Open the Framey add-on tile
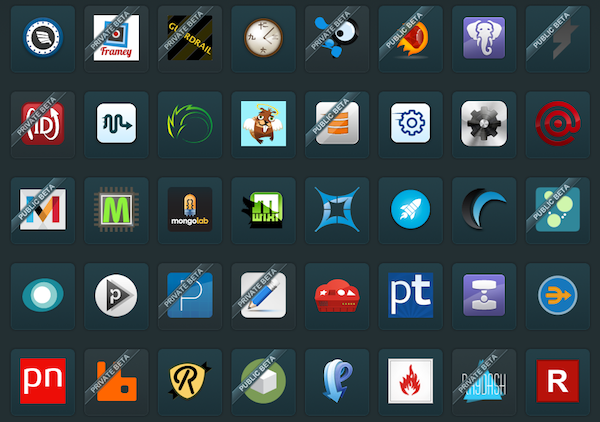Image resolution: width=600 pixels, height=422 pixels. (117, 38)
